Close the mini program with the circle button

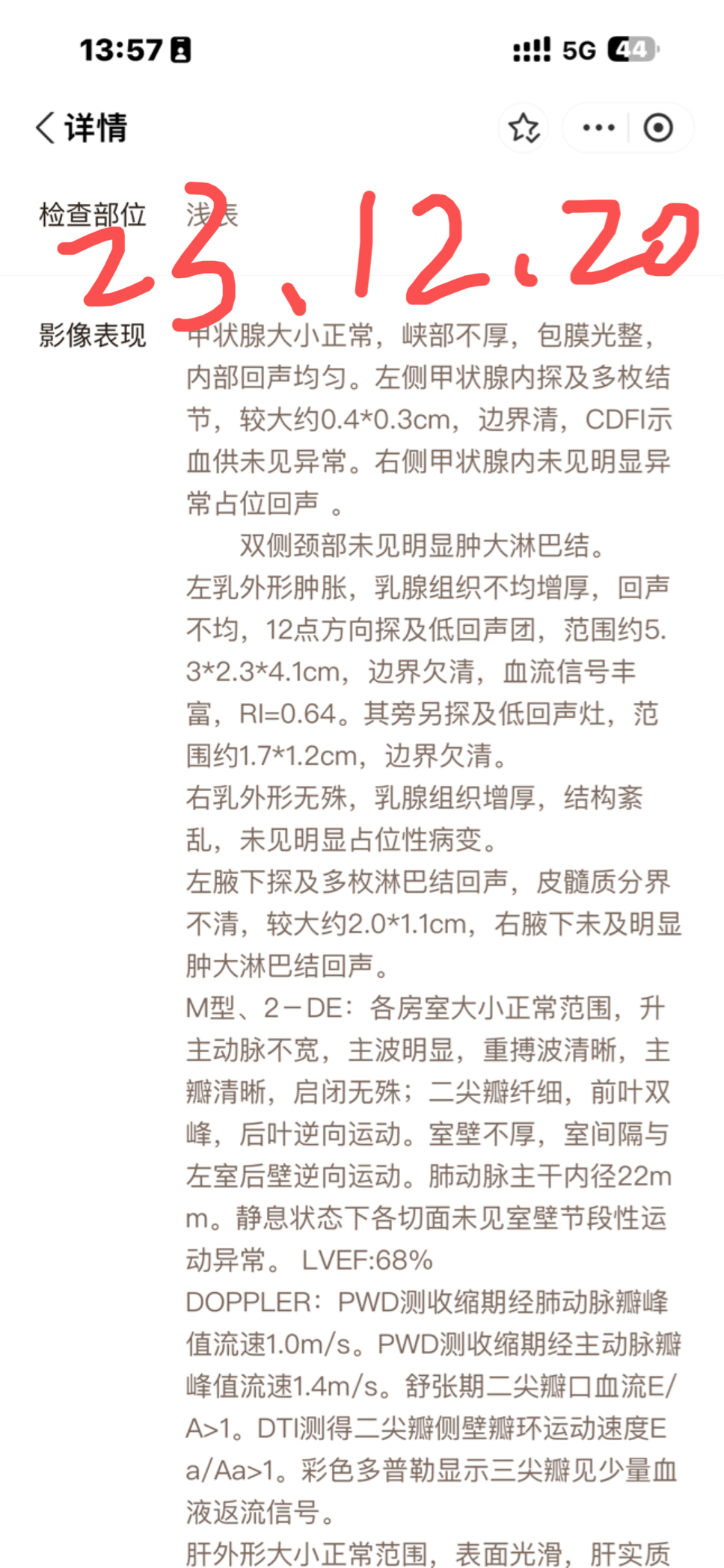click(x=658, y=128)
